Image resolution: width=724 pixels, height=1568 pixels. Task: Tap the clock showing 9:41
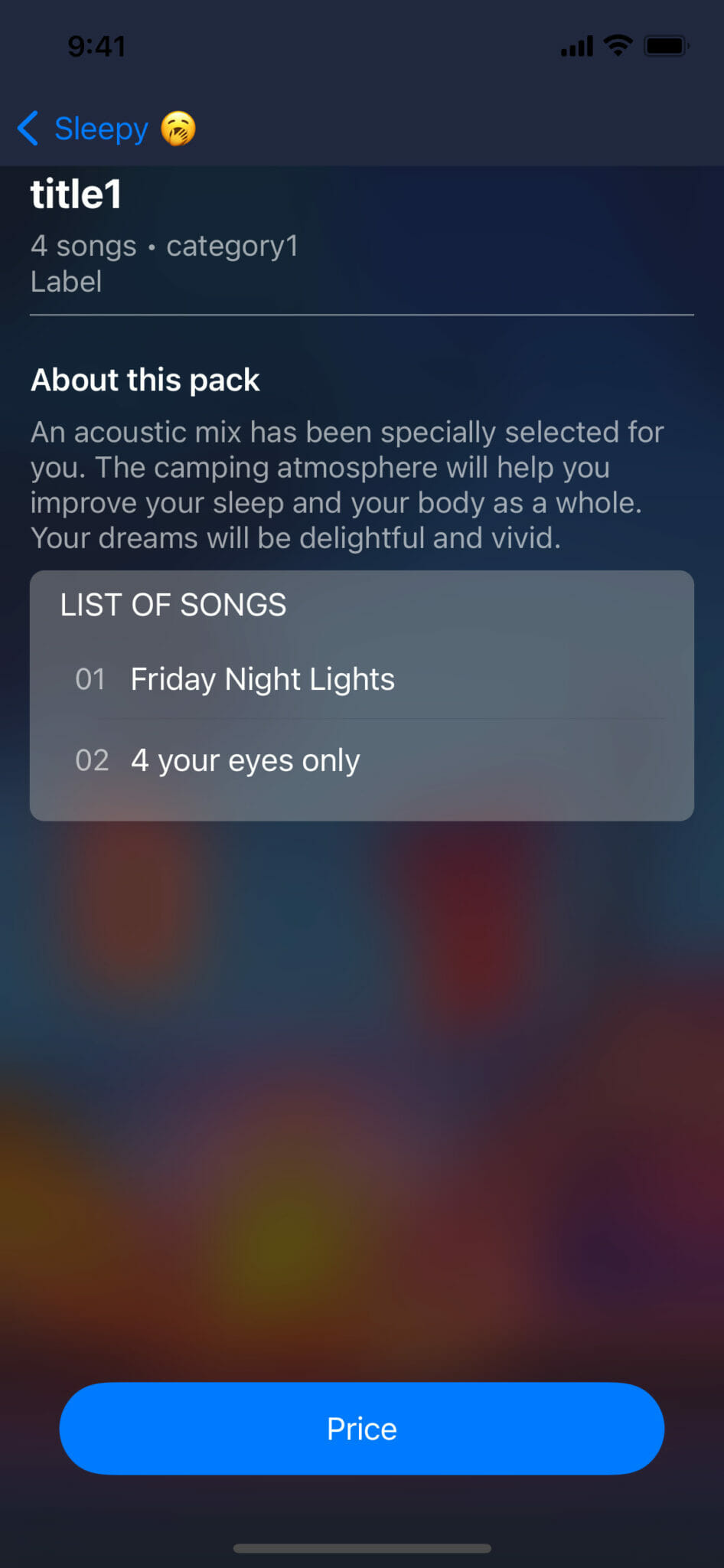[96, 46]
